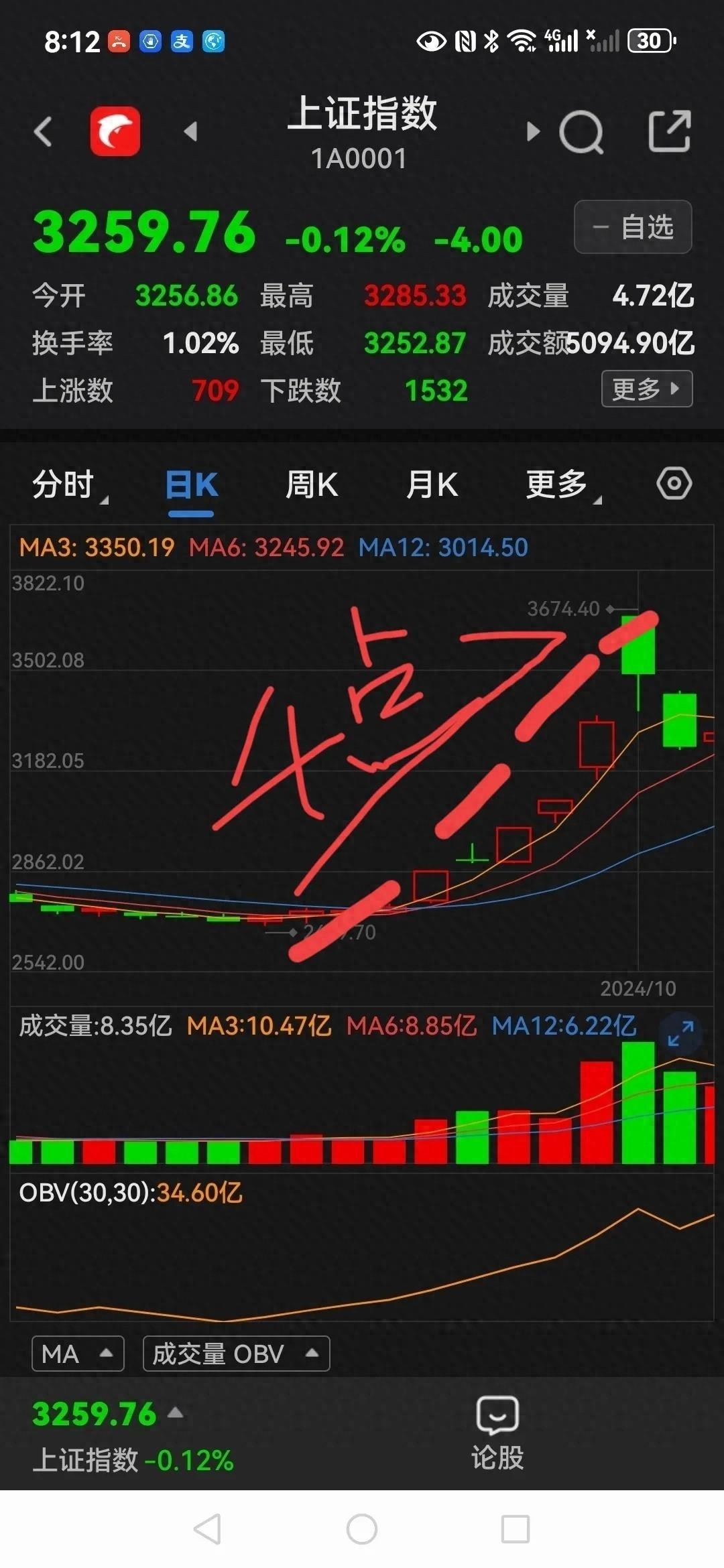Switch to the 周K chart tab
This screenshot has height=1568, width=724.
(312, 484)
